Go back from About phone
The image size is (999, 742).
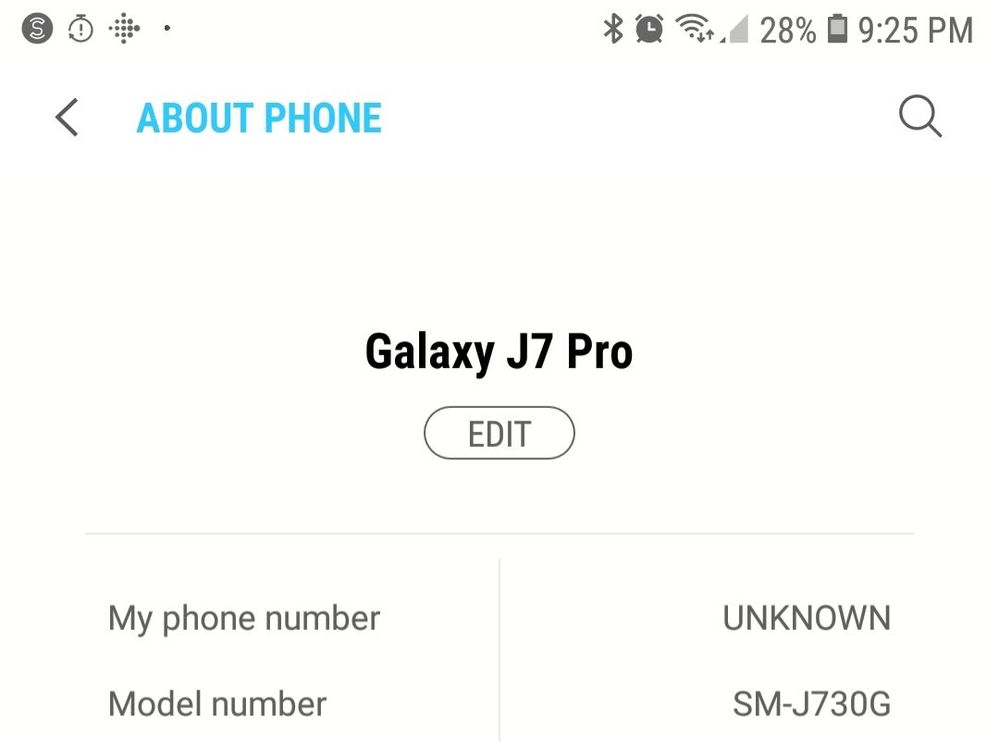coord(66,118)
